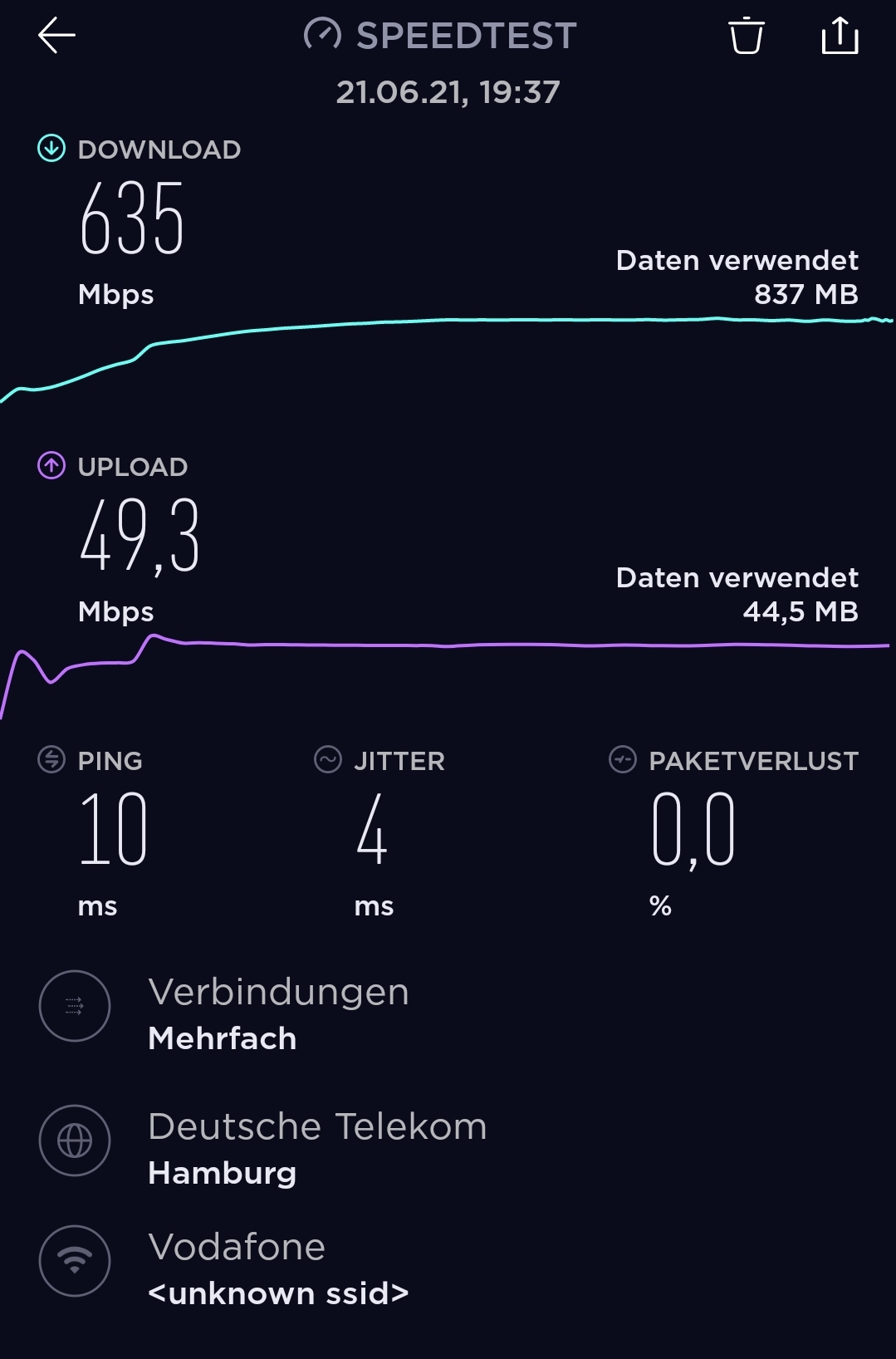Delete this speed test result
This screenshot has width=896, height=1359.
746,36
